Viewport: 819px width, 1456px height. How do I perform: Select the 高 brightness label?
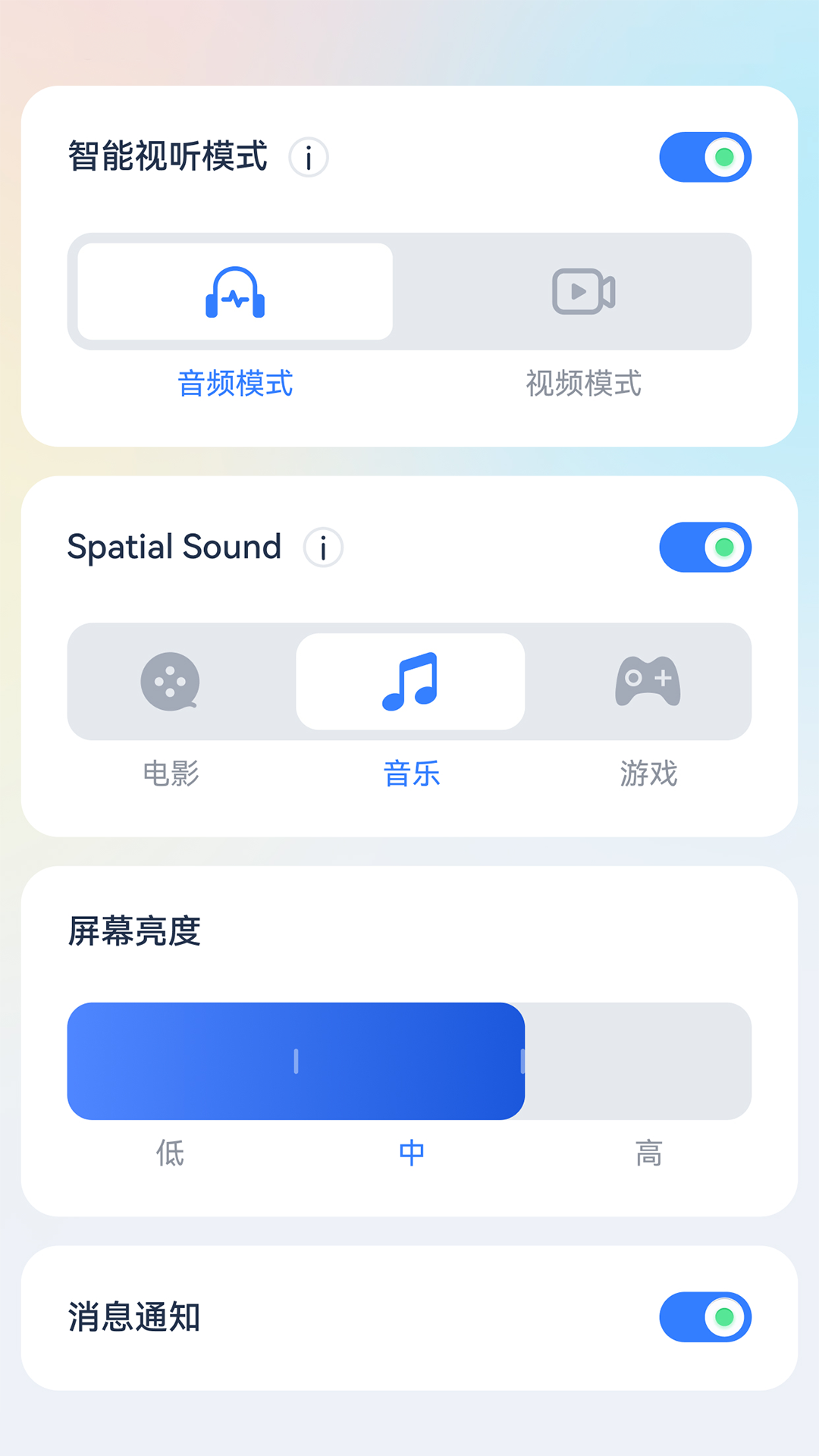[x=651, y=1153]
